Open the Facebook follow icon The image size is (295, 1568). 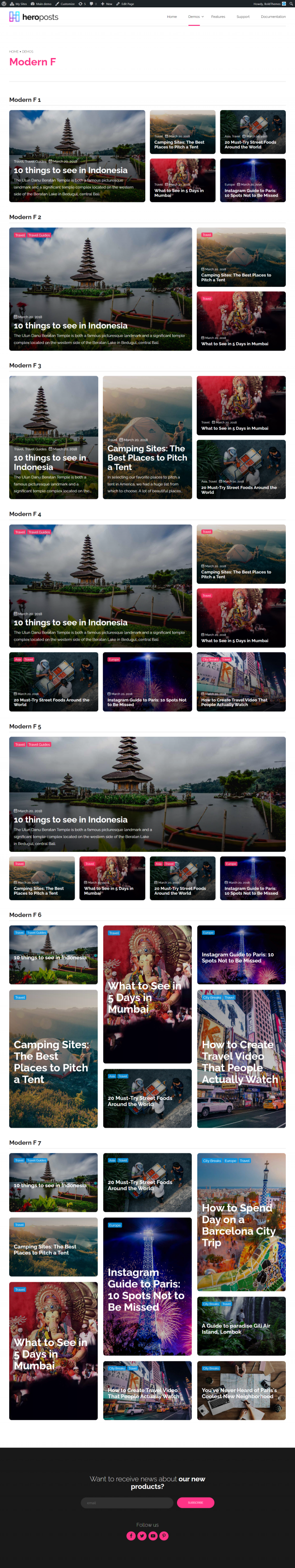coord(130,1536)
